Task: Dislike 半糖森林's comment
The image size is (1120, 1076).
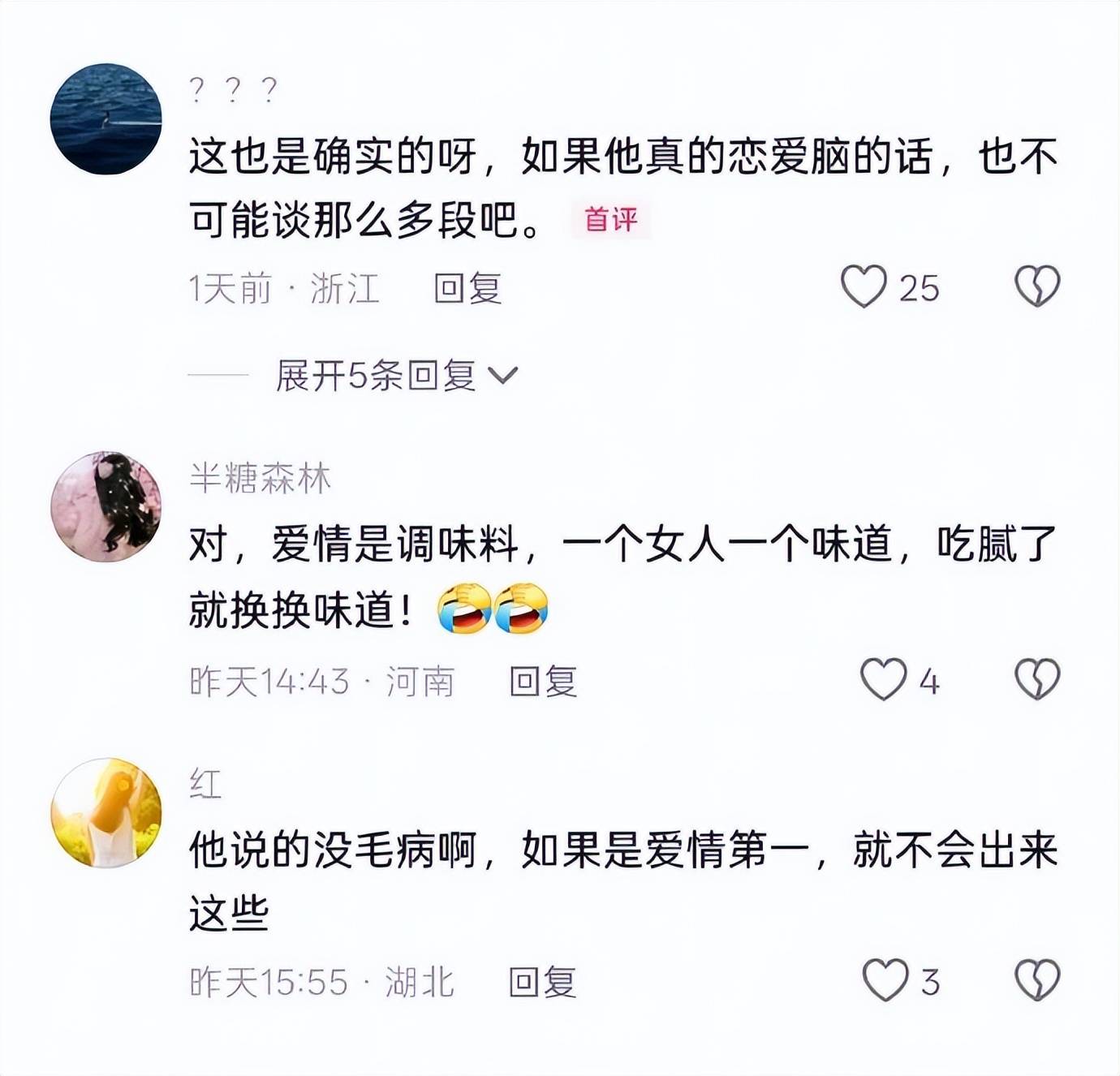Action: 1037,679
